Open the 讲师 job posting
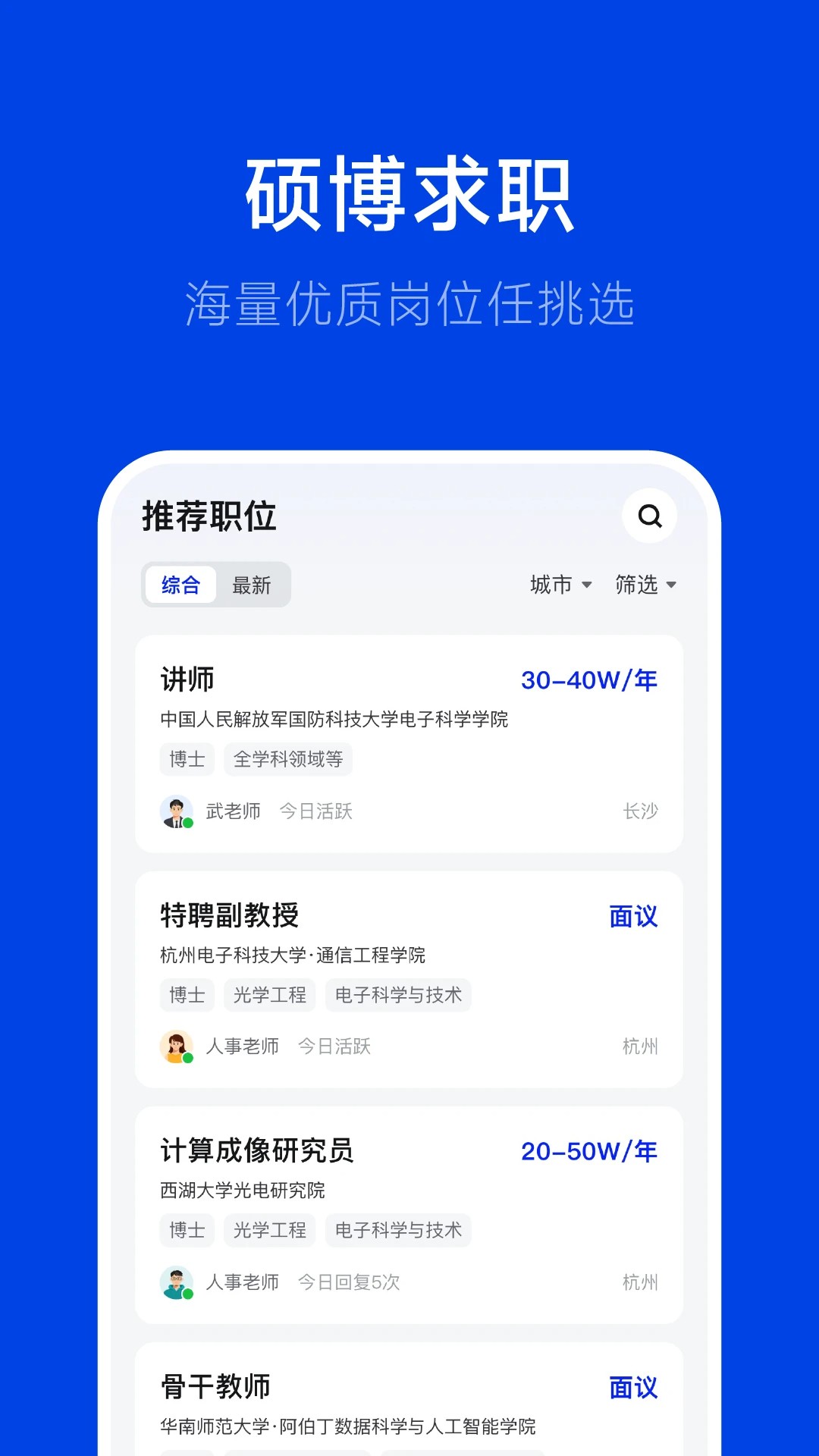The image size is (819, 1456). pyautogui.click(x=187, y=679)
